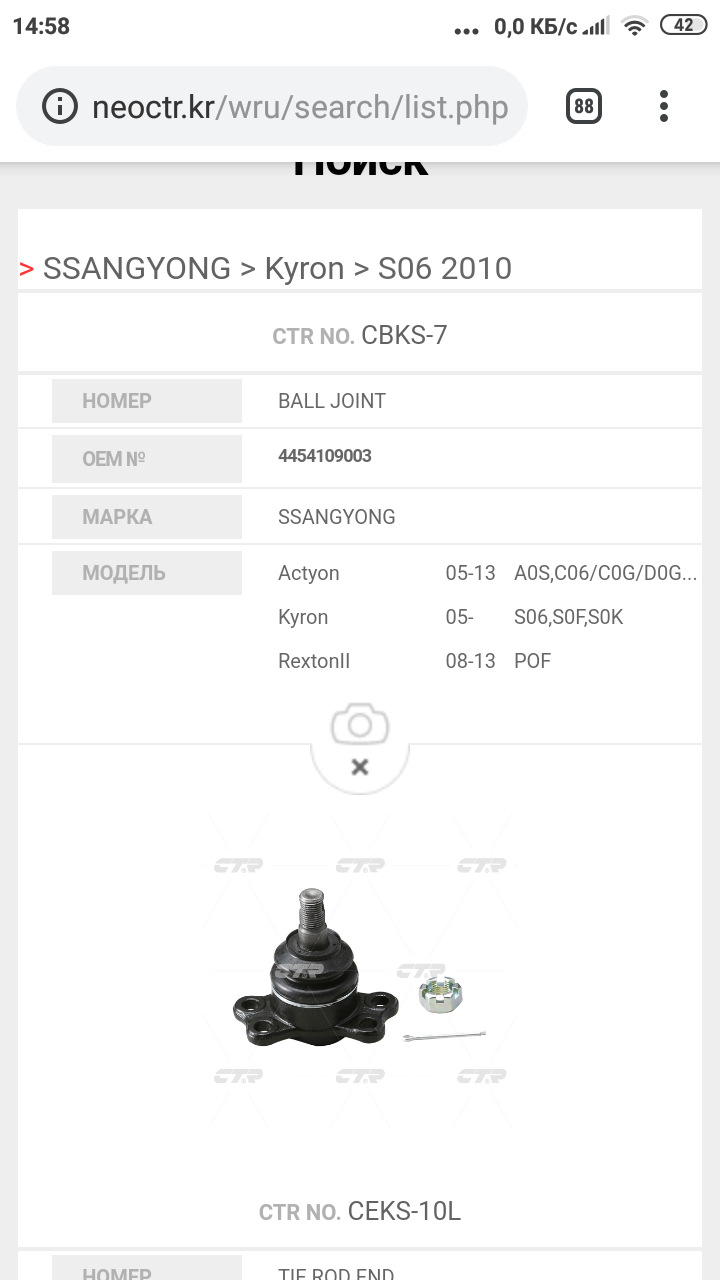Open the tab switcher showing 88
Viewport: 720px width, 1280px height.
pyautogui.click(x=584, y=106)
